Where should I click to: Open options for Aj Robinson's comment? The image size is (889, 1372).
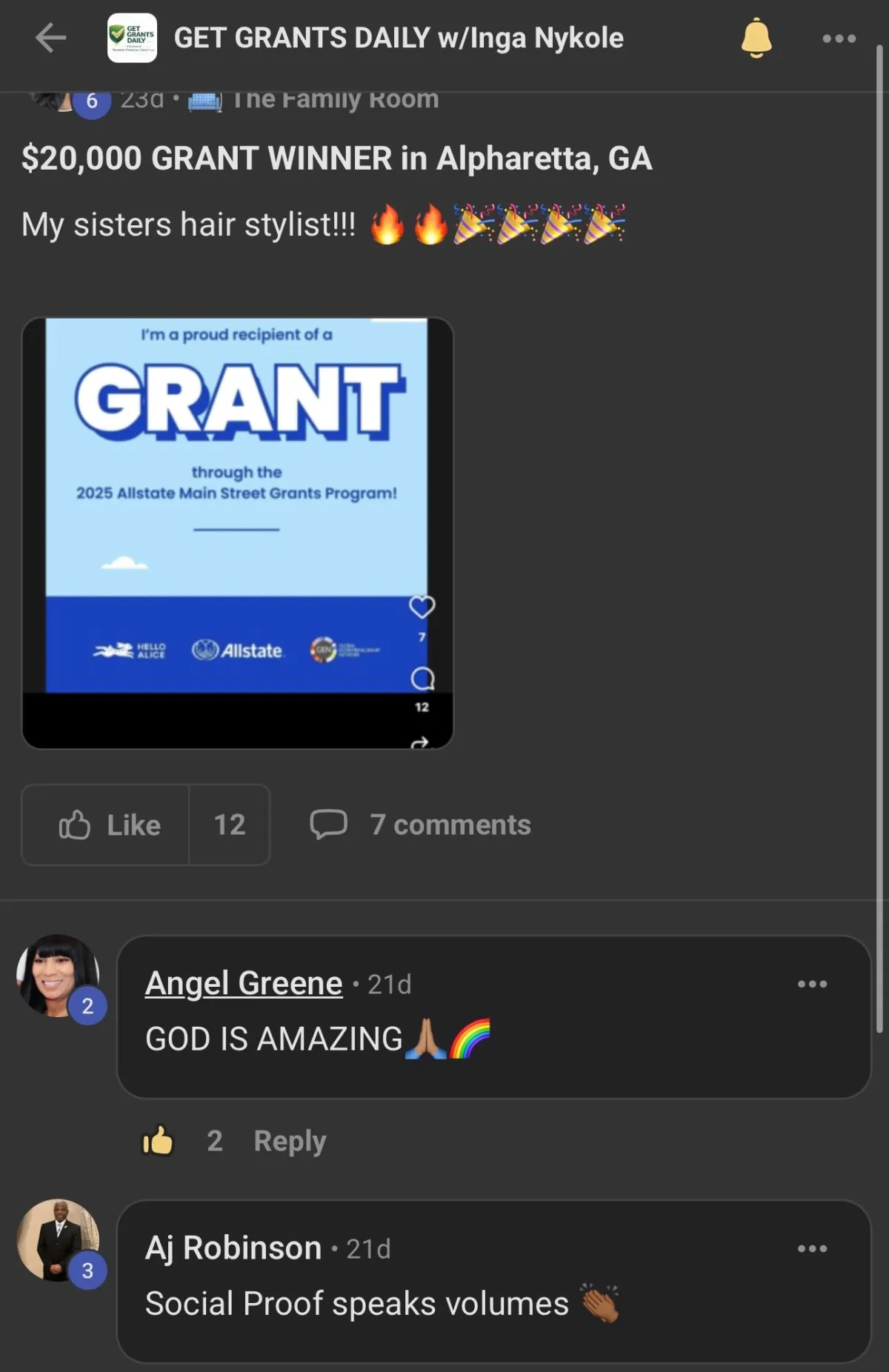pyautogui.click(x=812, y=1248)
